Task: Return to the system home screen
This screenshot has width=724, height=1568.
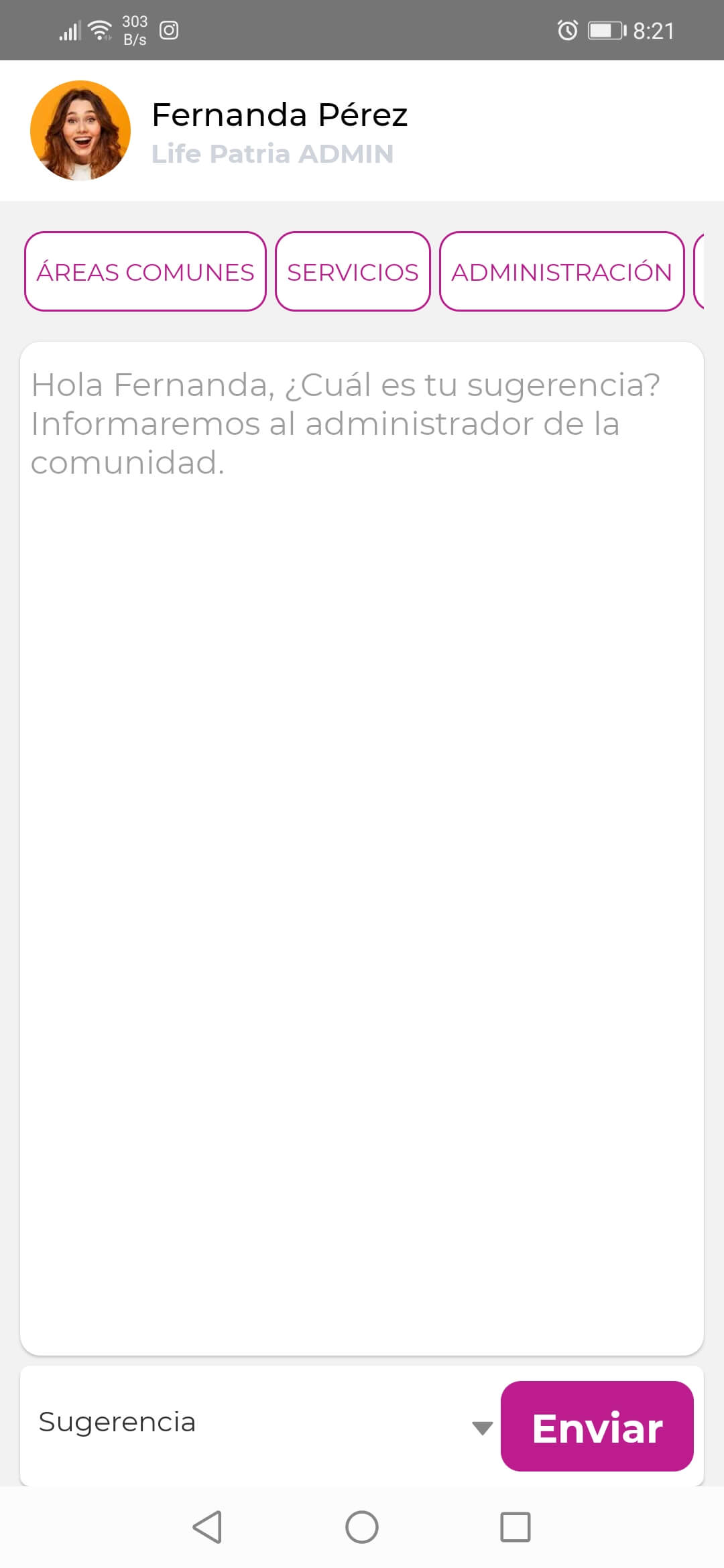Action: (362, 1527)
